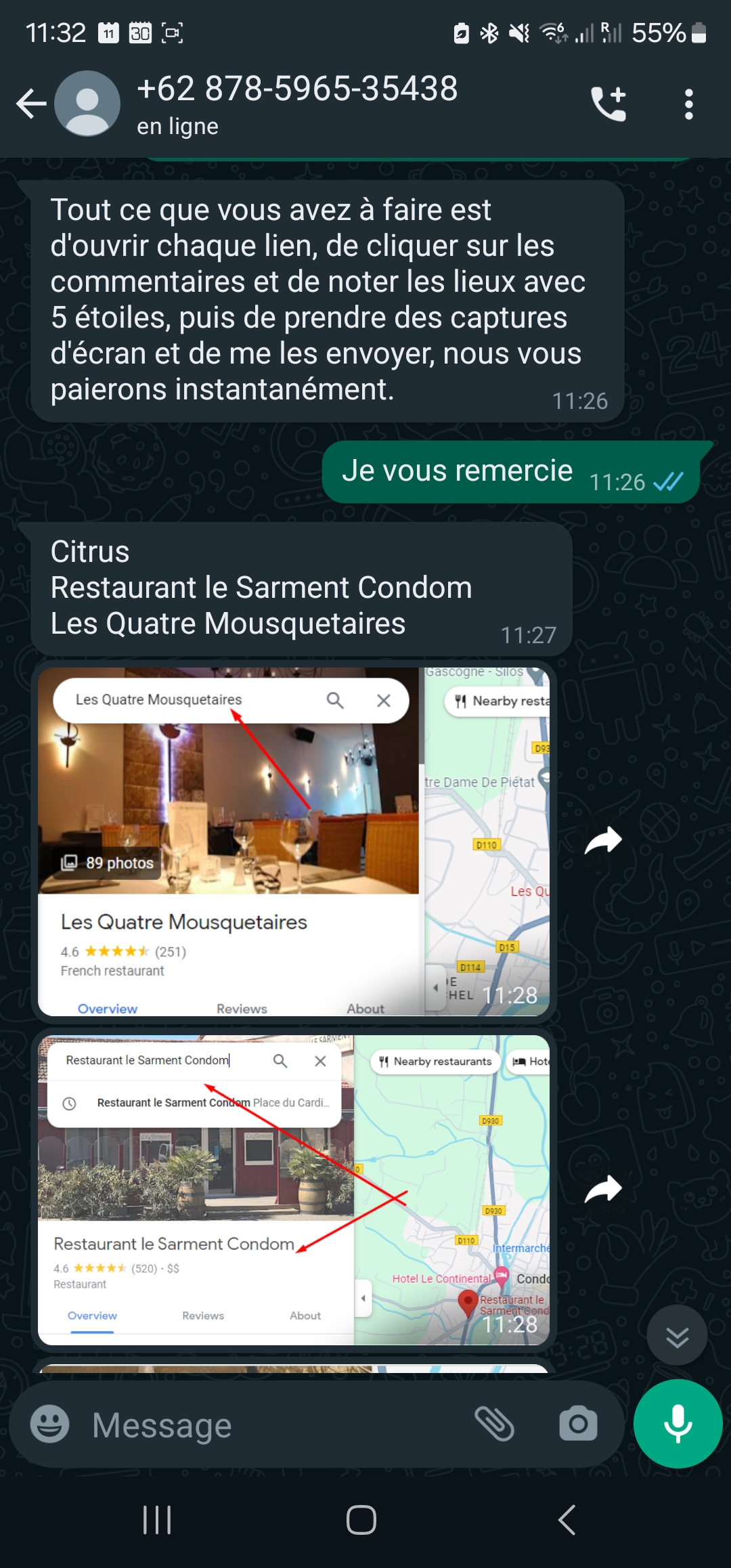This screenshot has width=731, height=1568.
Task: Record a voice message
Action: pyautogui.click(x=678, y=1423)
